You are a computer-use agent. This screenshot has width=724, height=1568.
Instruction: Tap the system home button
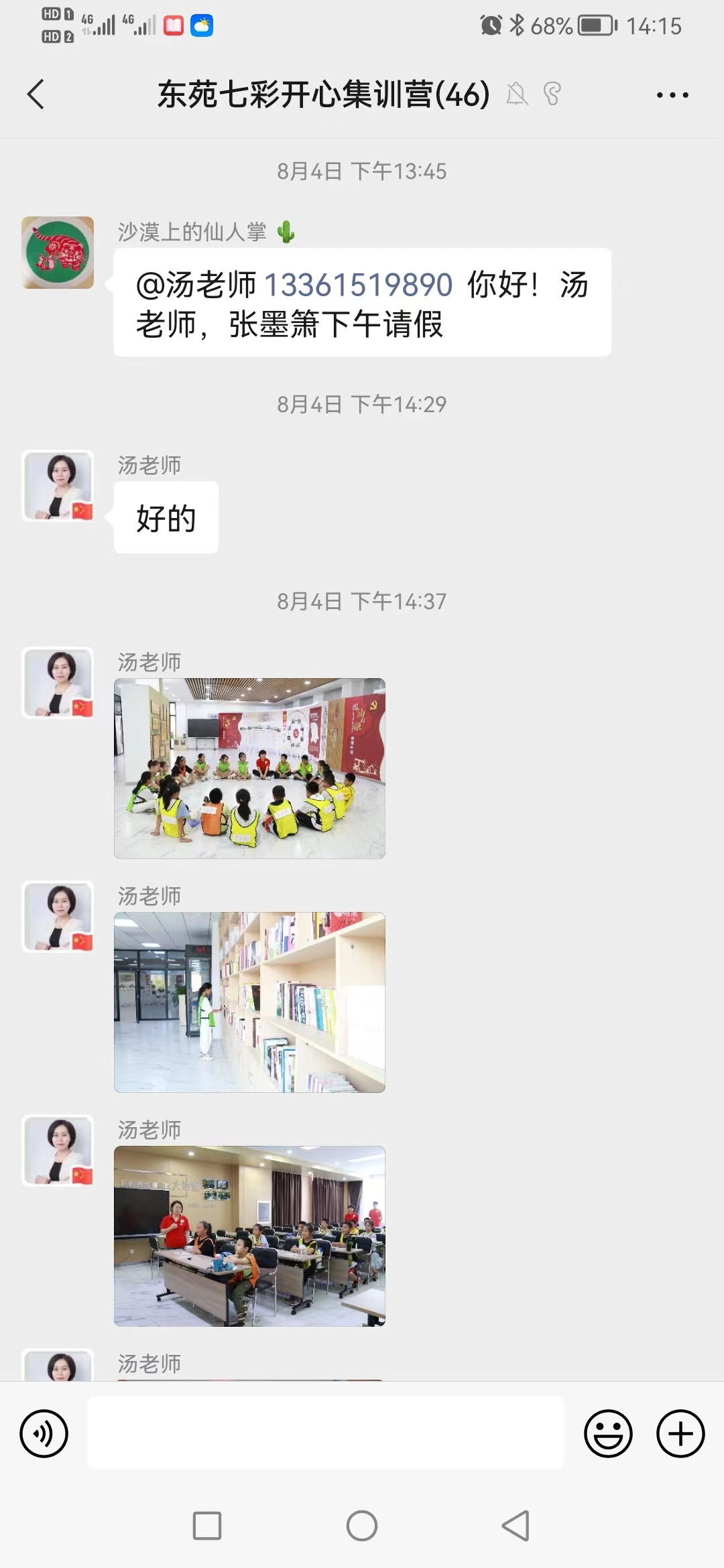pos(362,1526)
